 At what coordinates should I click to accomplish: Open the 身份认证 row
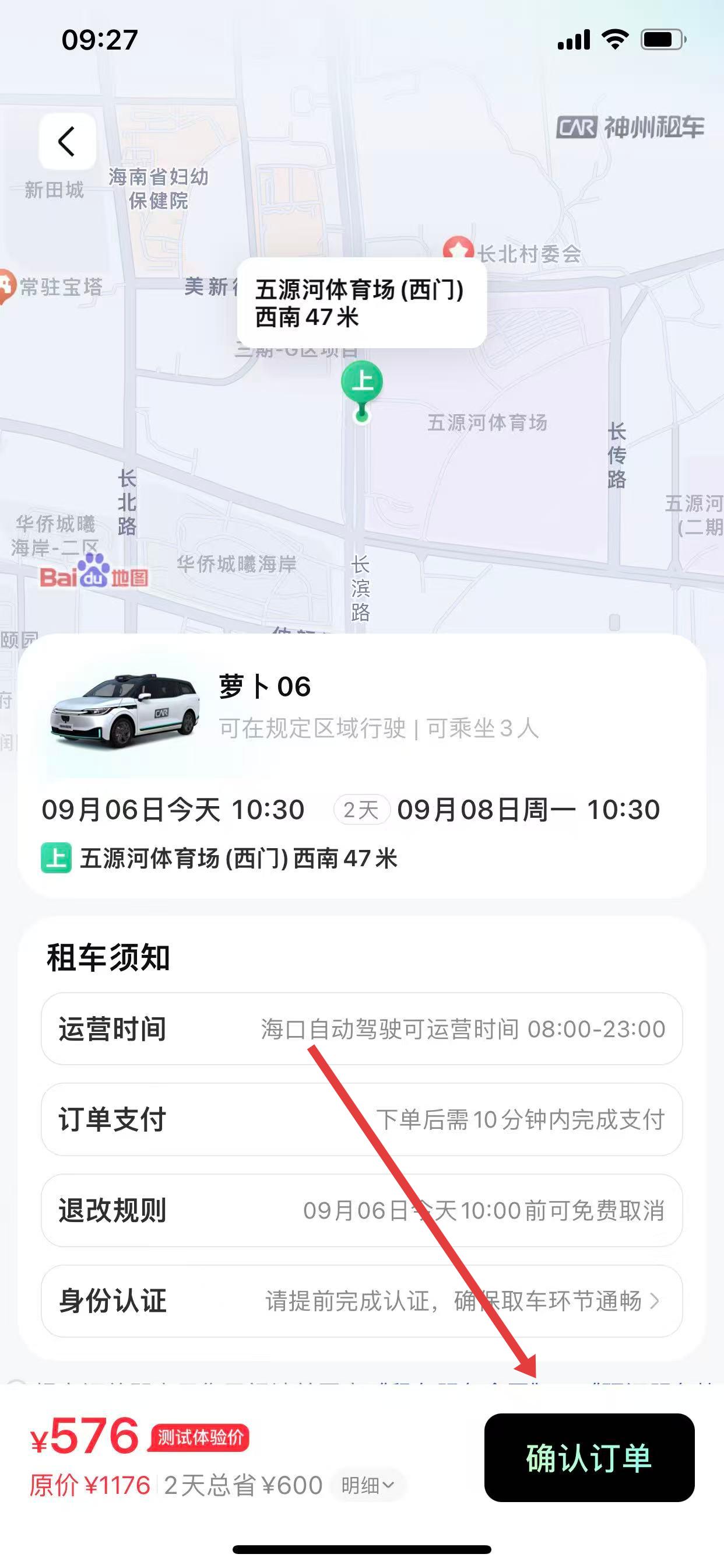[x=361, y=1301]
